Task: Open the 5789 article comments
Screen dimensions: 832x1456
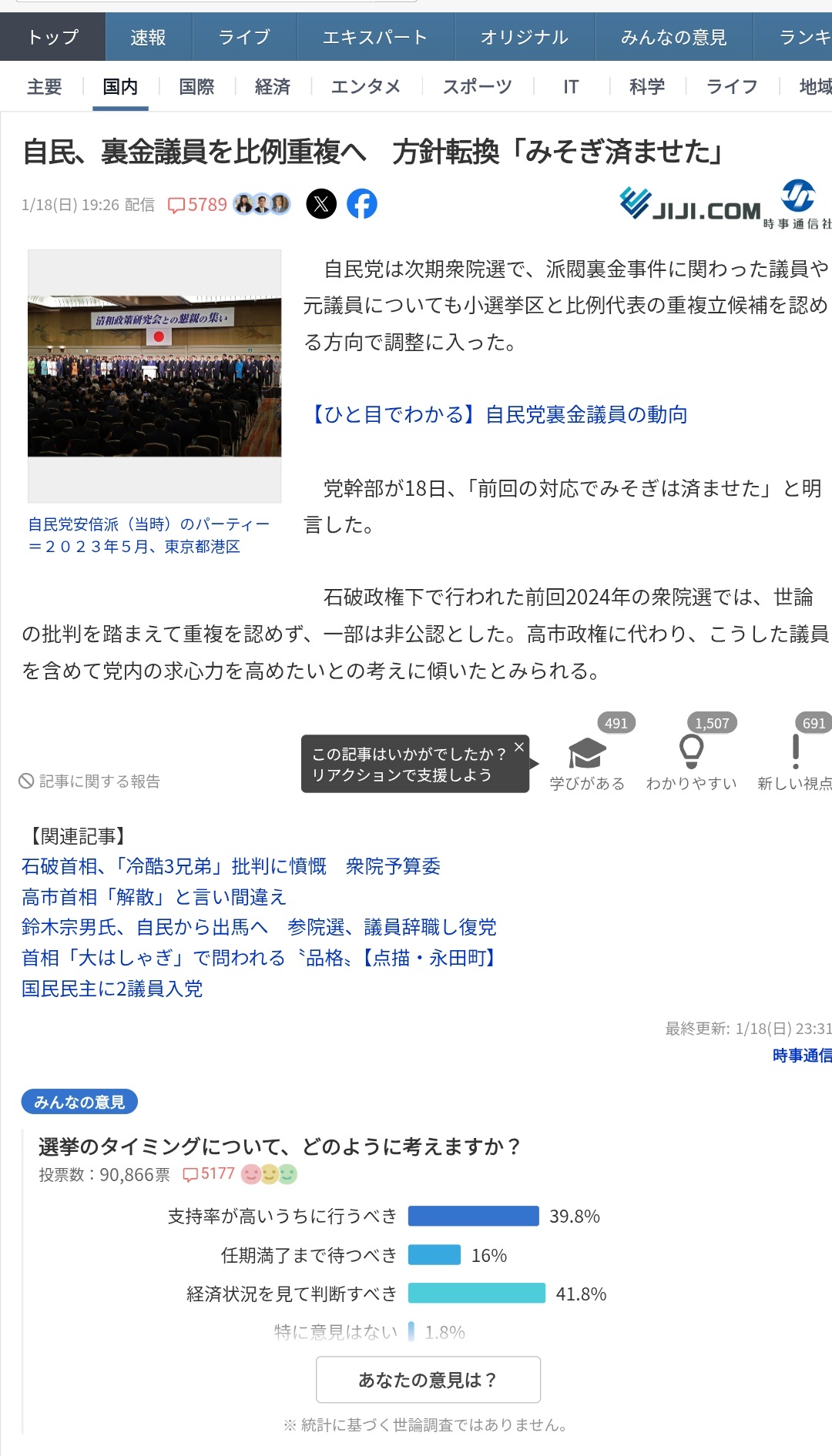Action: [198, 205]
